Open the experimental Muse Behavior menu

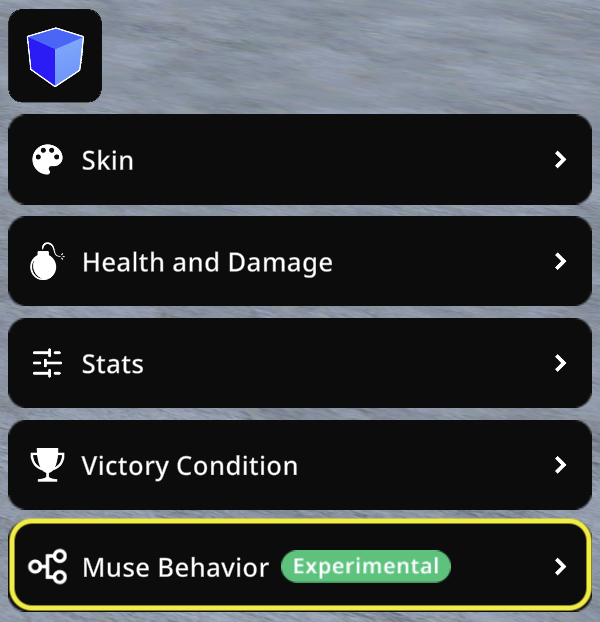pyautogui.click(x=299, y=567)
